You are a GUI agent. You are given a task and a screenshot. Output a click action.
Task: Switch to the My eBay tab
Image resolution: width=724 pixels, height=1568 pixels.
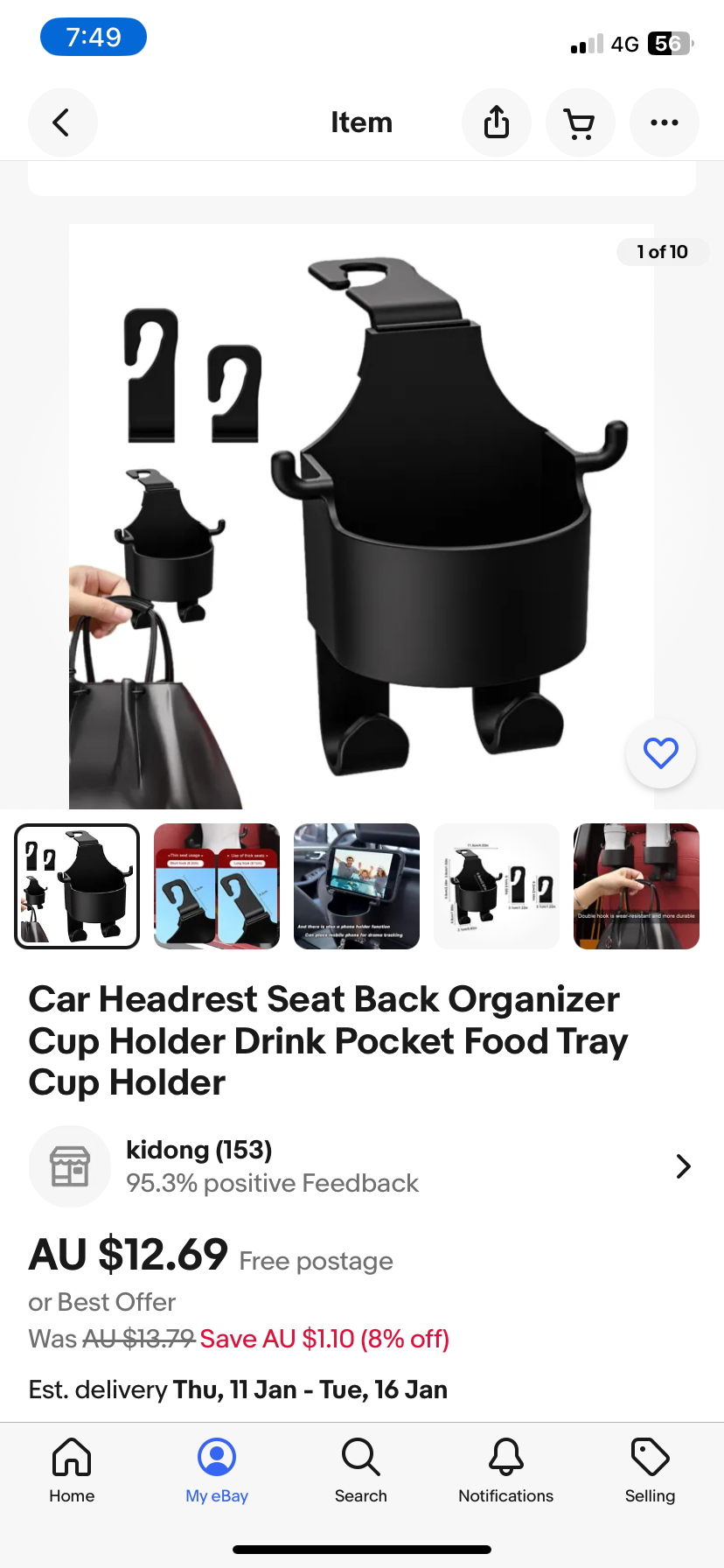(x=217, y=1471)
